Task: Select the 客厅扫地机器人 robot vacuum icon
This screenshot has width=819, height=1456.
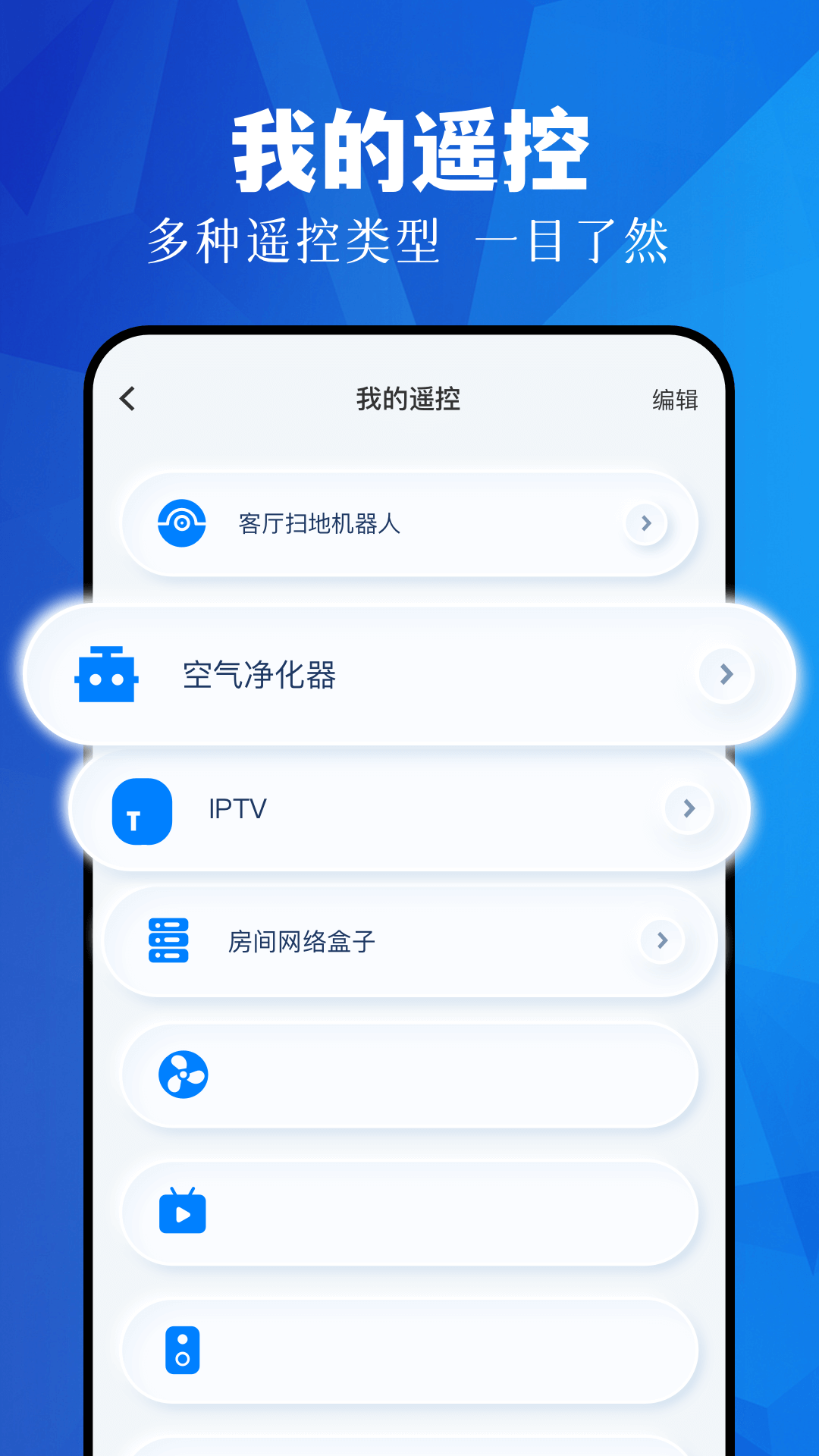Action: click(x=182, y=524)
